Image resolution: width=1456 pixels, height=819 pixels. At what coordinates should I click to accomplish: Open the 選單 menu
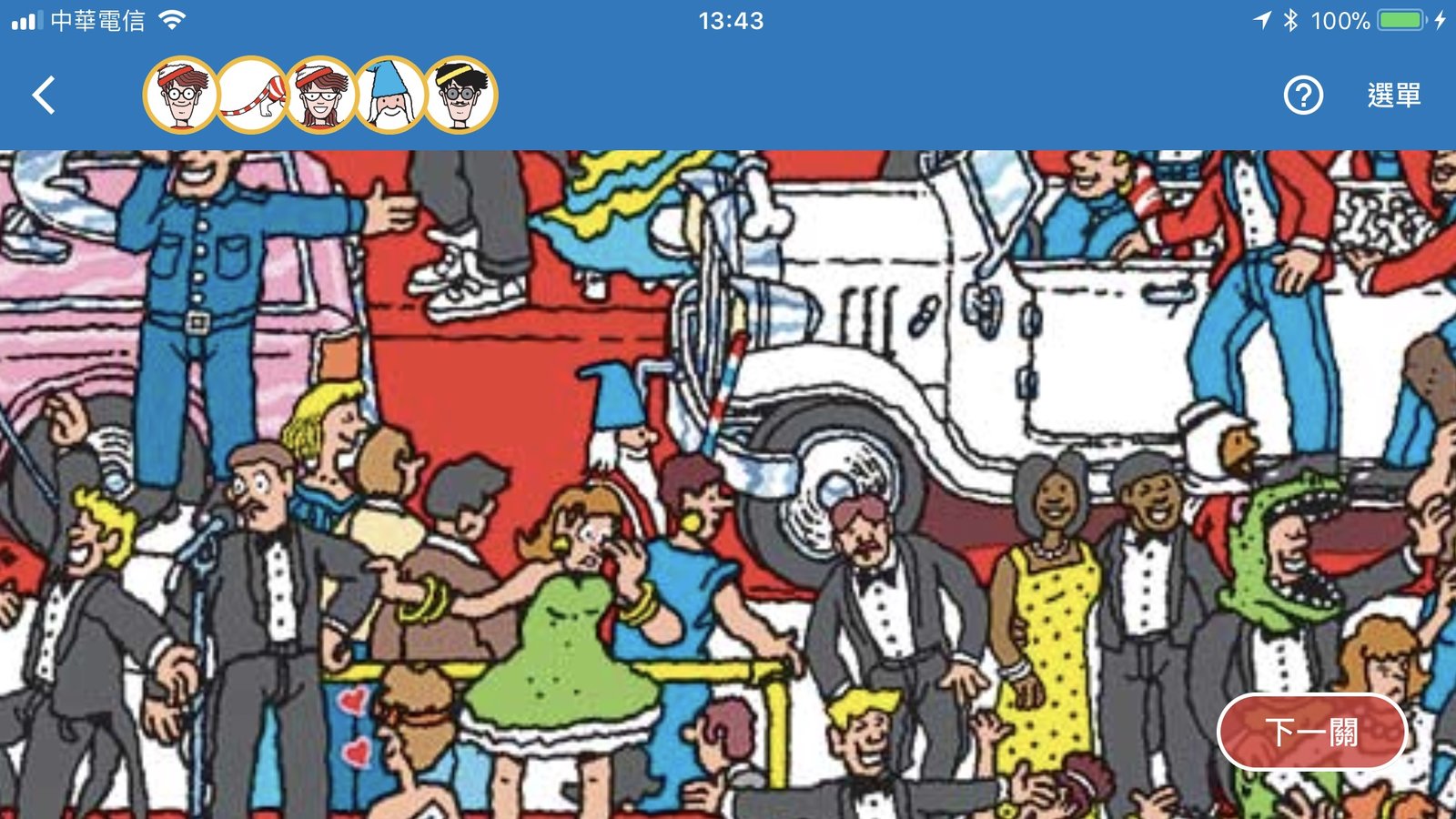[x=1393, y=95]
